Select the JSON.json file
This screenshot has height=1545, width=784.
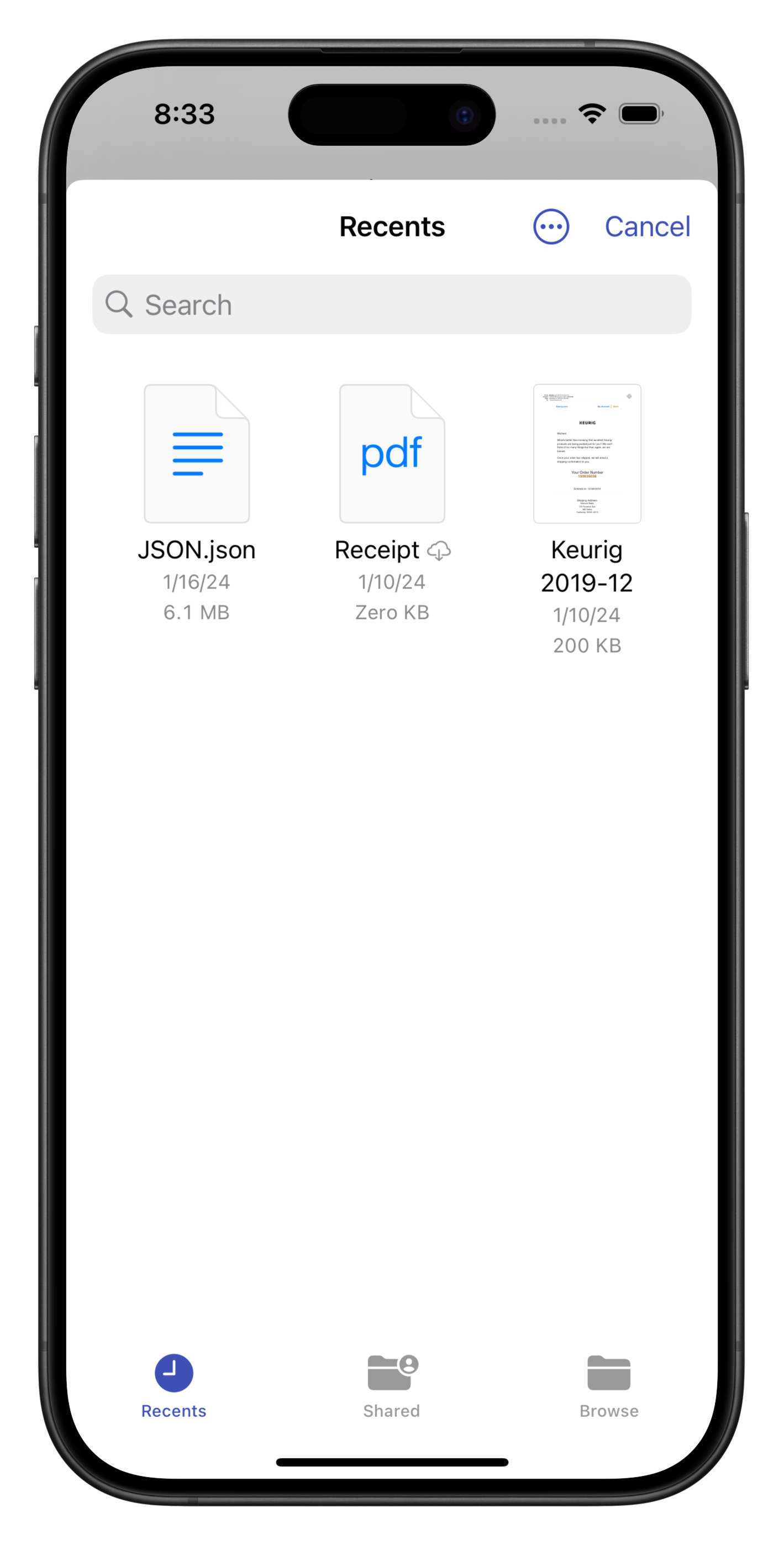pos(197,454)
